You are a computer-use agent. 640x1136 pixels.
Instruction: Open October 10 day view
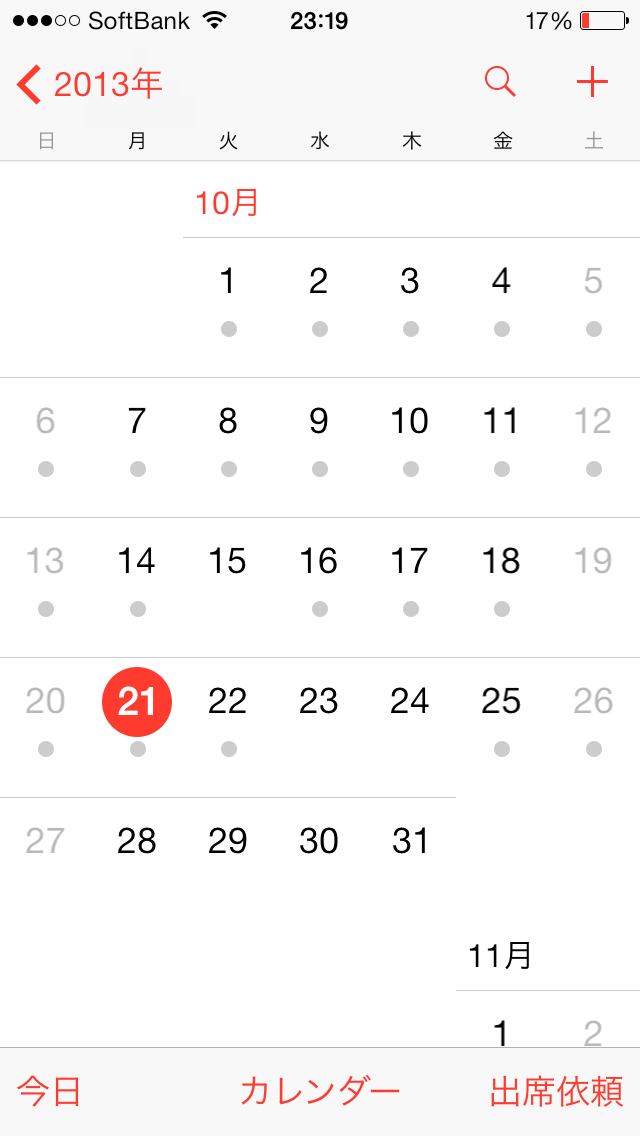coord(410,421)
